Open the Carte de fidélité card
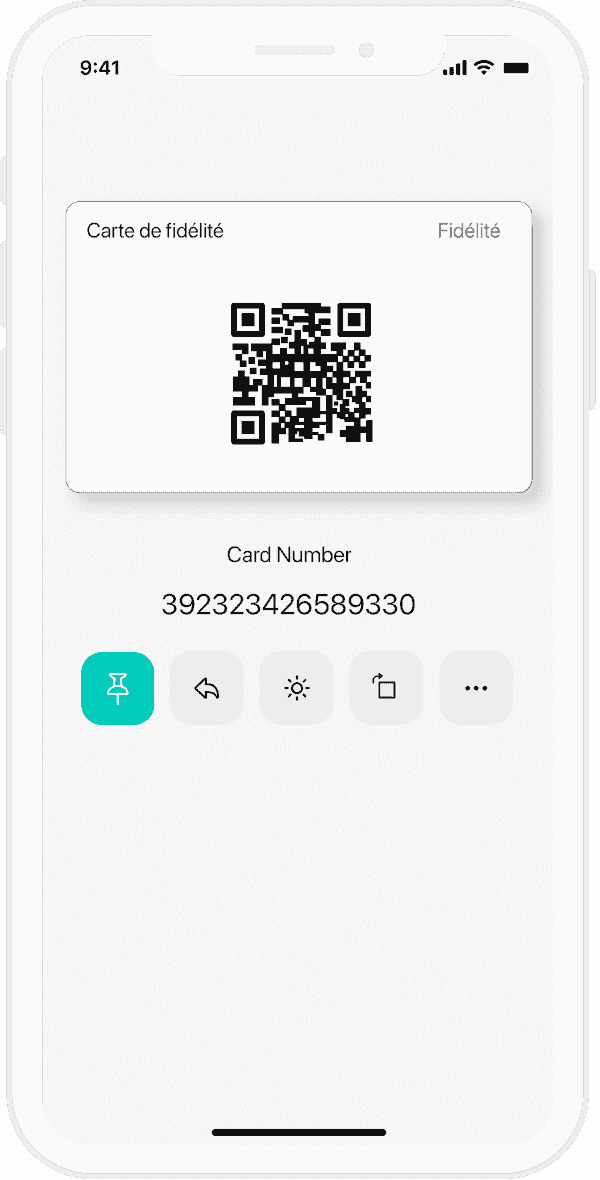 [x=298, y=346]
